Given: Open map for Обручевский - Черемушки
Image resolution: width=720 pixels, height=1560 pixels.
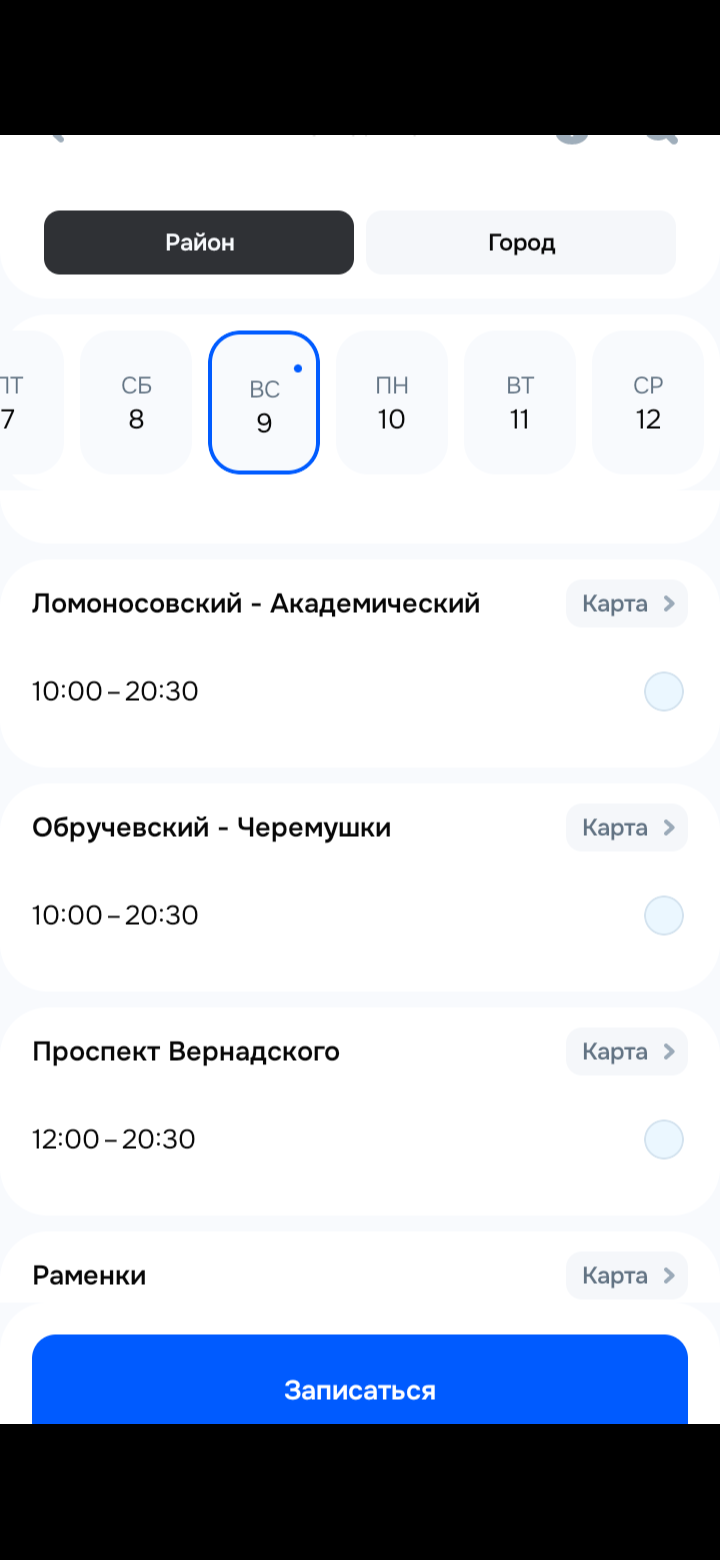Looking at the screenshot, I should (x=627, y=828).
